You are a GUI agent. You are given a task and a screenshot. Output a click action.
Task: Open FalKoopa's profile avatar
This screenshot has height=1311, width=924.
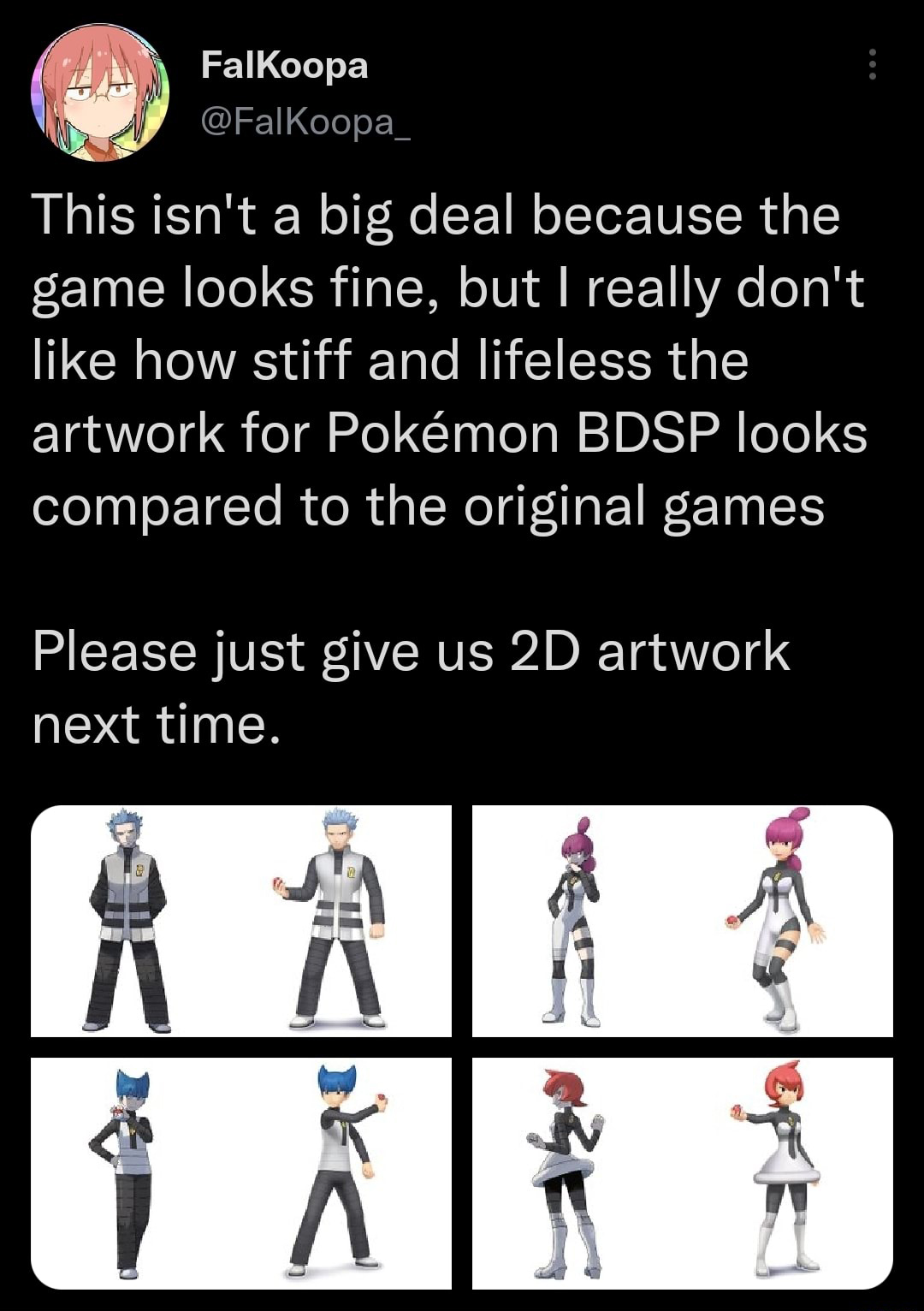(x=100, y=92)
